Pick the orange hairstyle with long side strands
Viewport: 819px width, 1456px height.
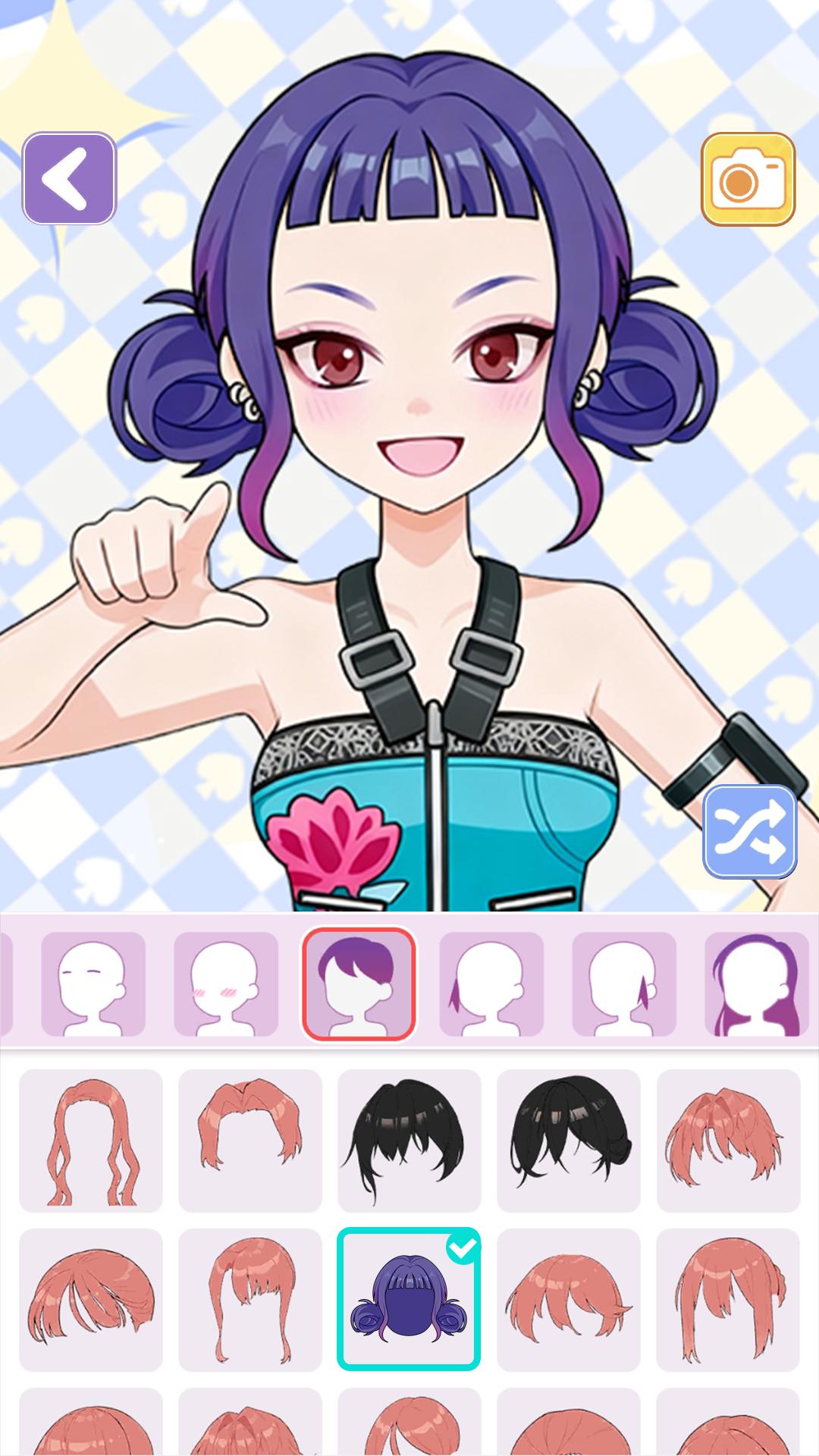(x=250, y=1300)
